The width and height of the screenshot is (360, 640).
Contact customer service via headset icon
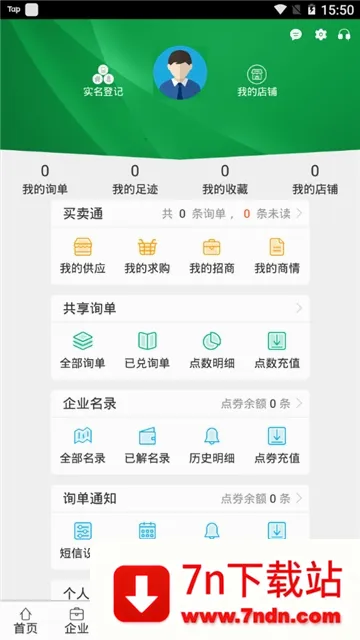pos(344,34)
